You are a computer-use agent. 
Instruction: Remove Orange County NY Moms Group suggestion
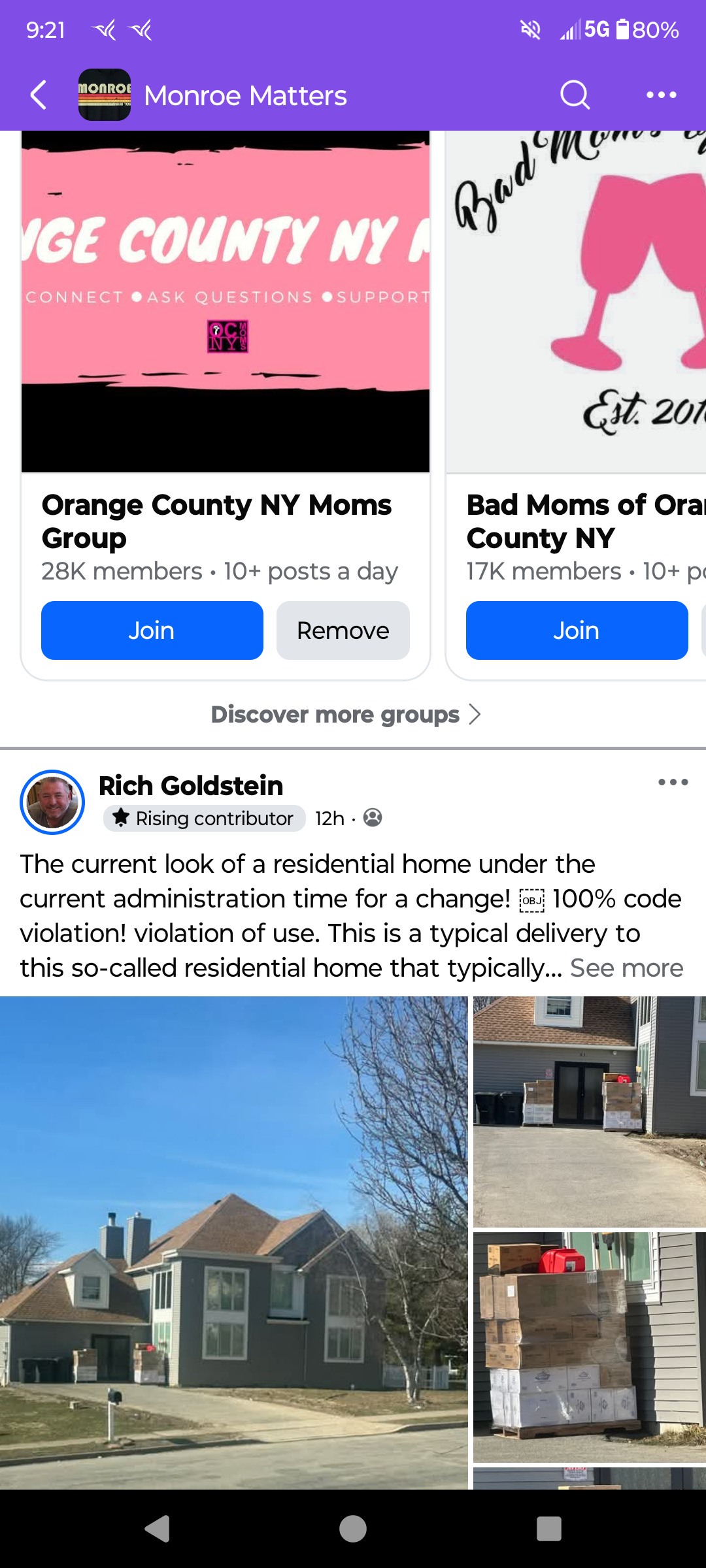[343, 630]
